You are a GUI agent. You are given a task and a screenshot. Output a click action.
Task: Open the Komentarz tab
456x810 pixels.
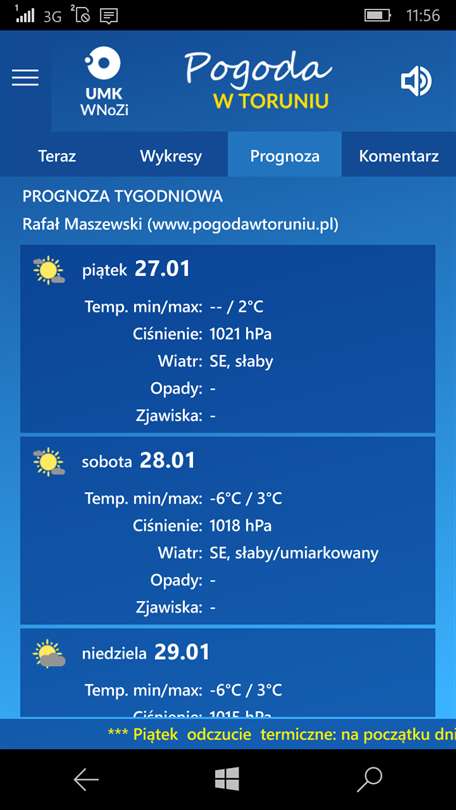click(399, 156)
